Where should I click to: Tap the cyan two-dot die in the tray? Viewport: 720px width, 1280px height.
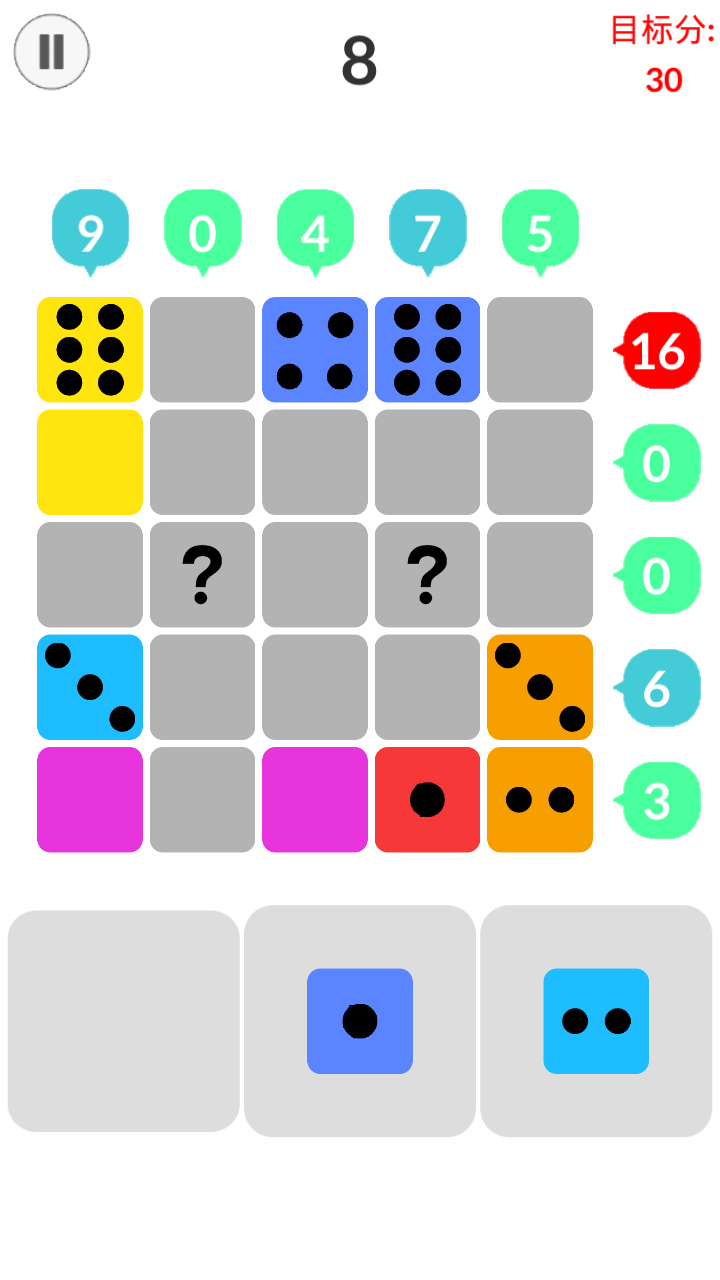596,1021
